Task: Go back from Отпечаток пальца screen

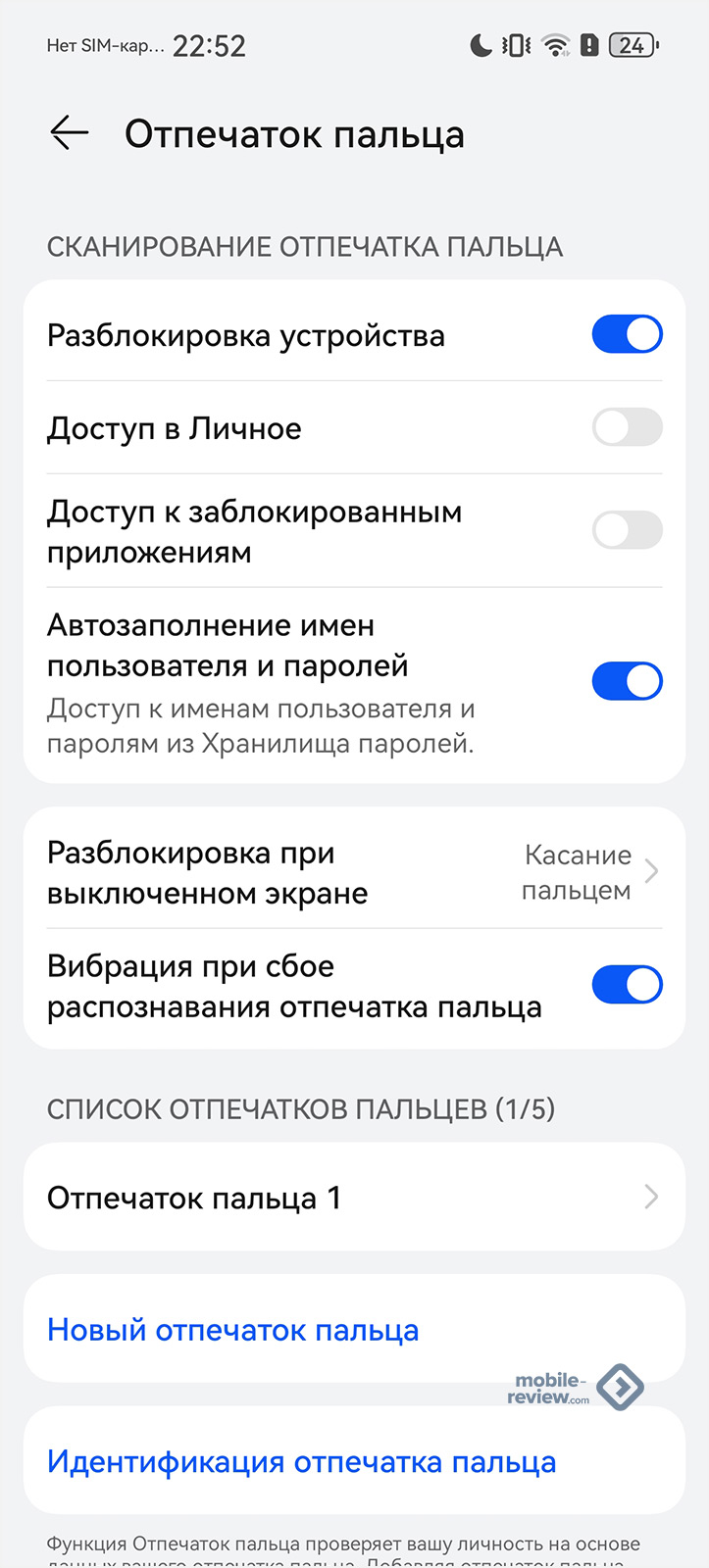Action: [70, 133]
